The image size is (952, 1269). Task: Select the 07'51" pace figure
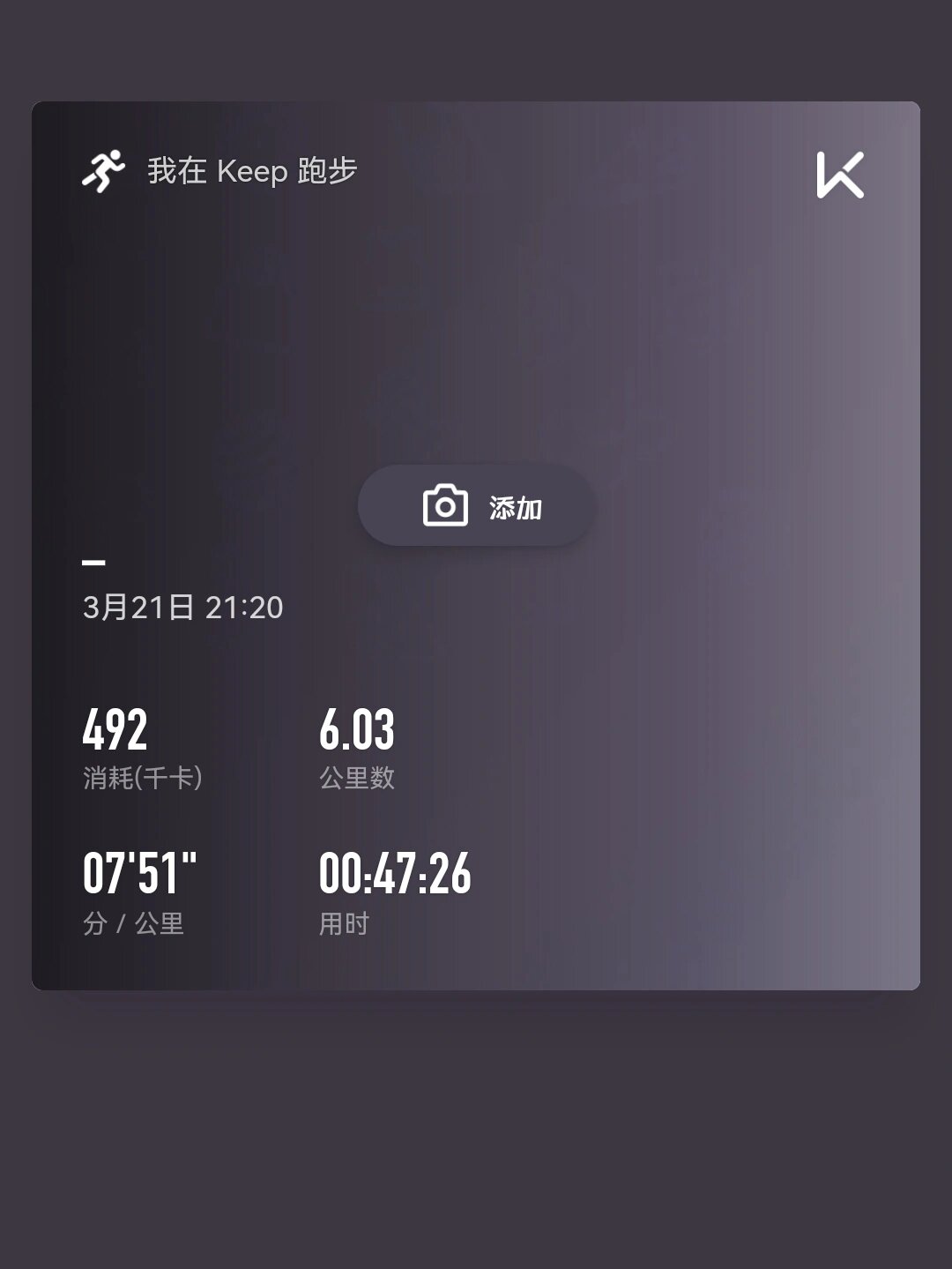click(x=139, y=873)
